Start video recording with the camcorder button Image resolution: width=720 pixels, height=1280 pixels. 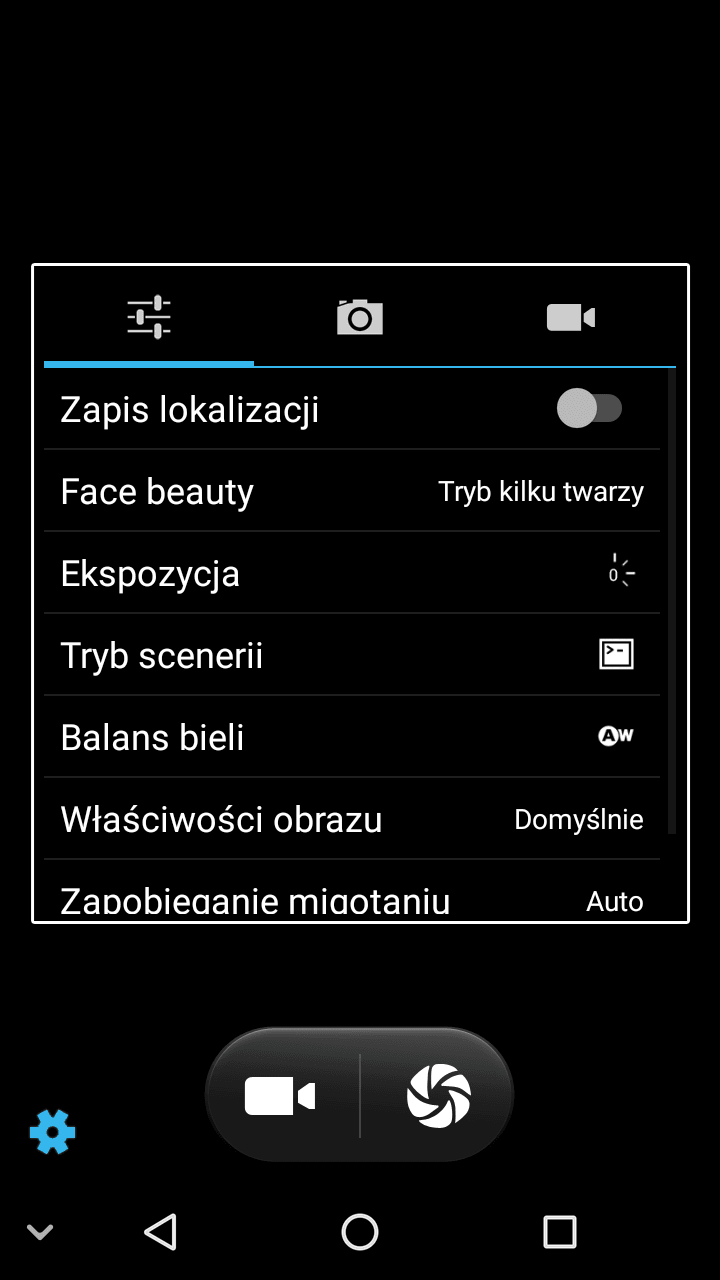point(281,1095)
